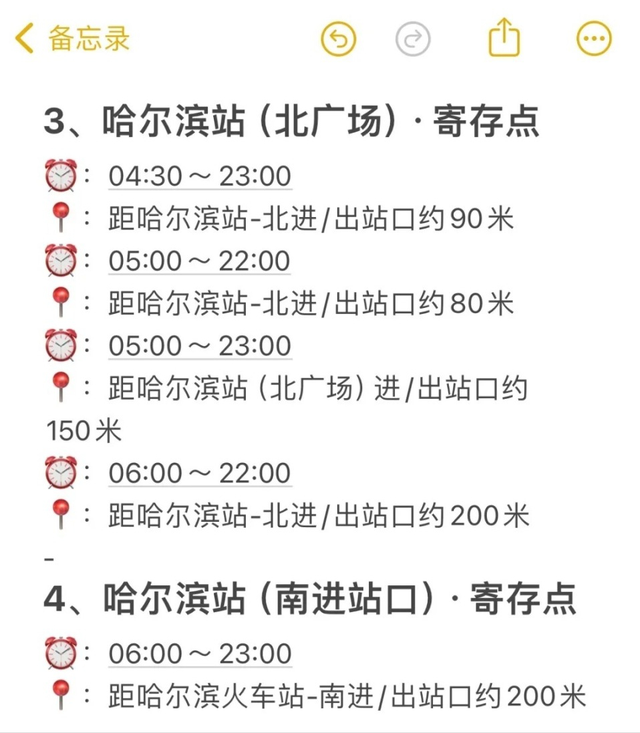Tap the underlined time 04:30 ~ 23:00
640x733 pixels.
[x=200, y=177]
